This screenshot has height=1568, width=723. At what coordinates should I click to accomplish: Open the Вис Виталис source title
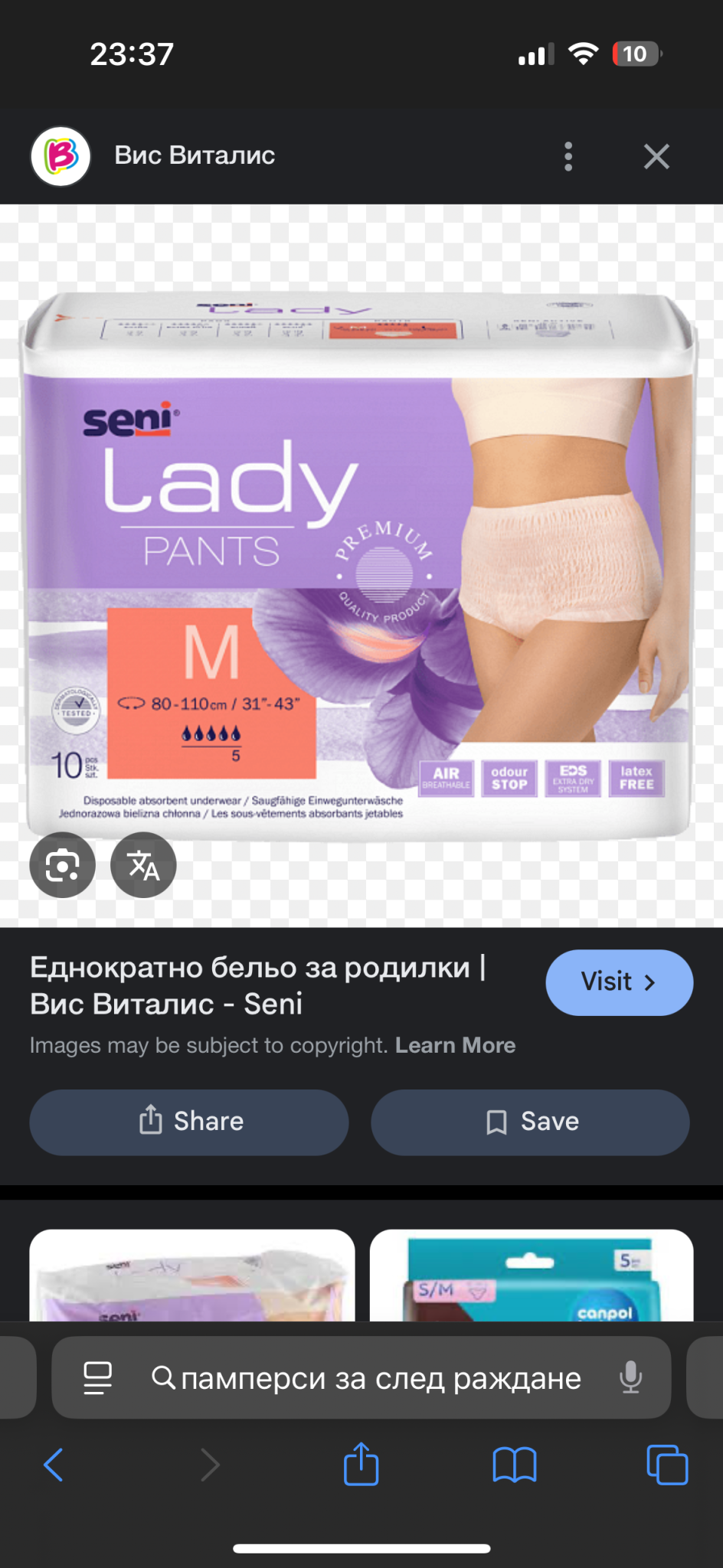point(195,155)
